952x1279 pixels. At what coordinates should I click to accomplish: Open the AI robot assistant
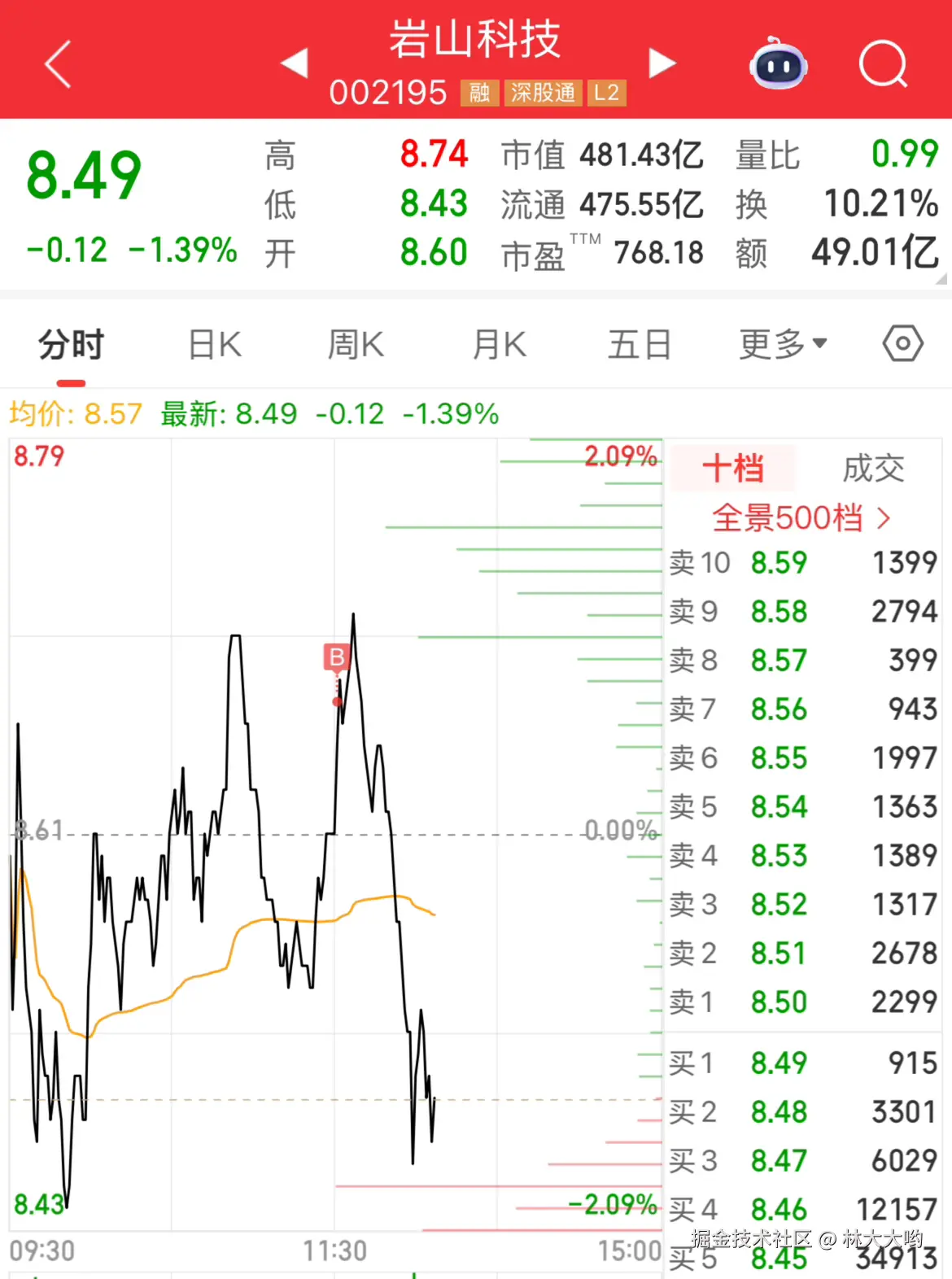(777, 65)
